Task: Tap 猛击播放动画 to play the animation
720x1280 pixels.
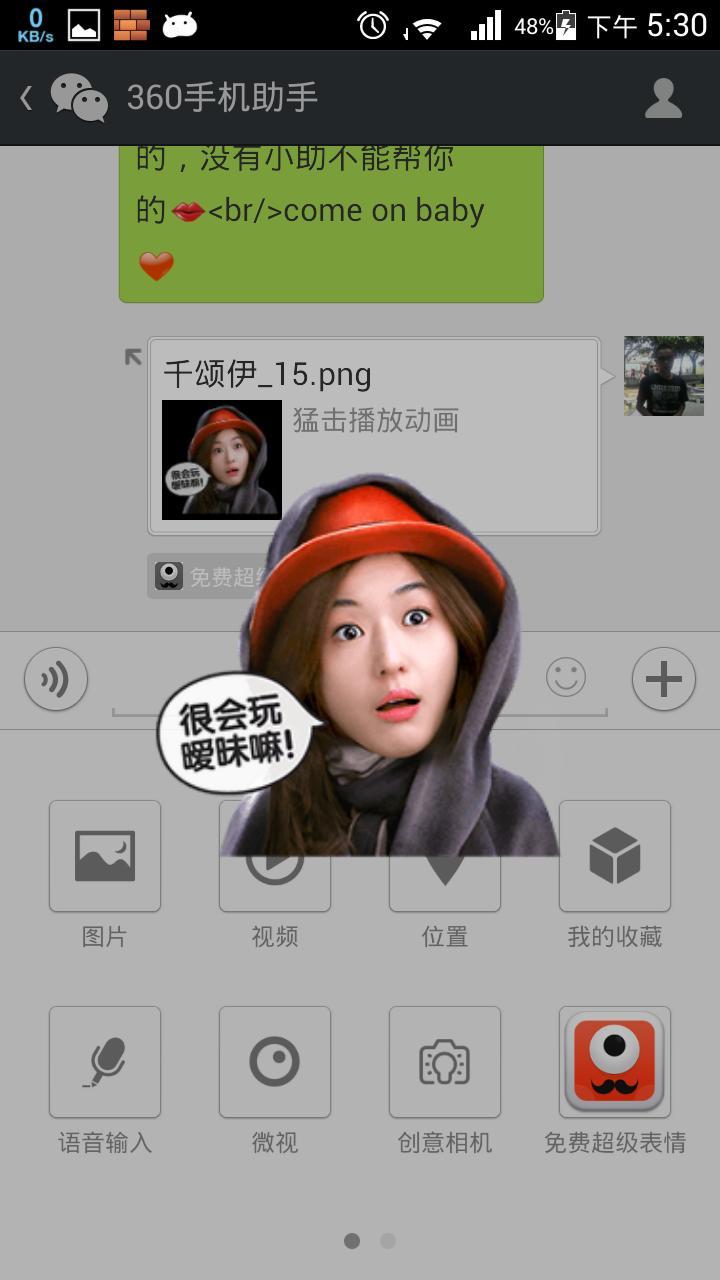Action: point(376,421)
